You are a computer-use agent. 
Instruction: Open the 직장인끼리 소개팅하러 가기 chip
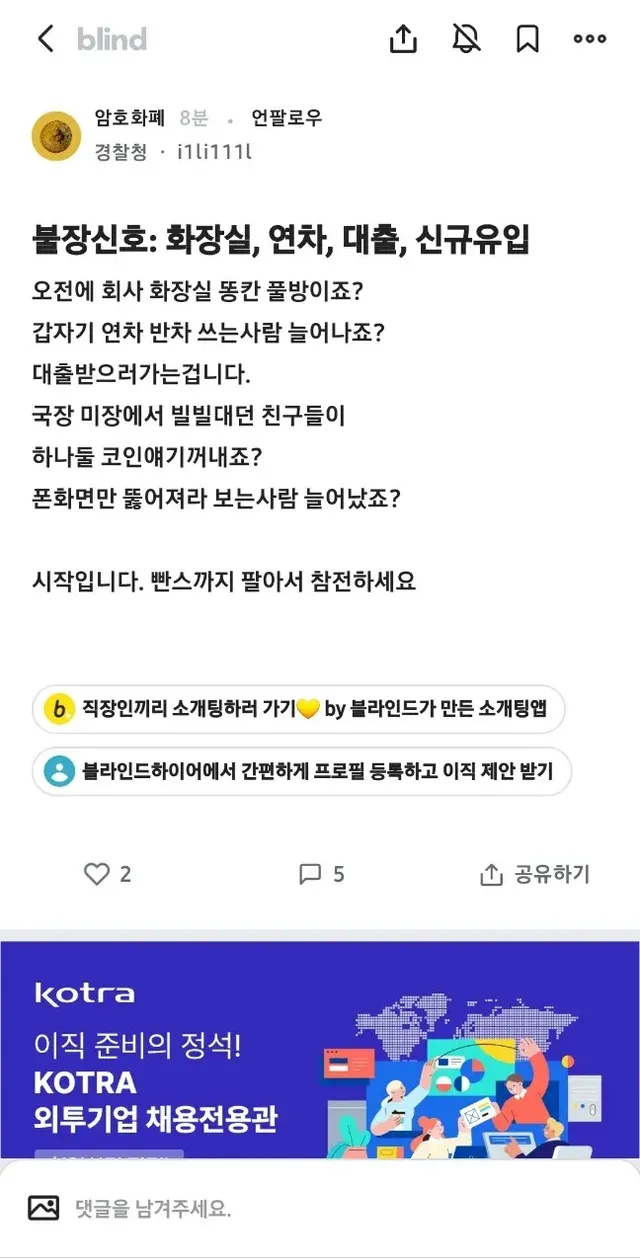(x=298, y=709)
